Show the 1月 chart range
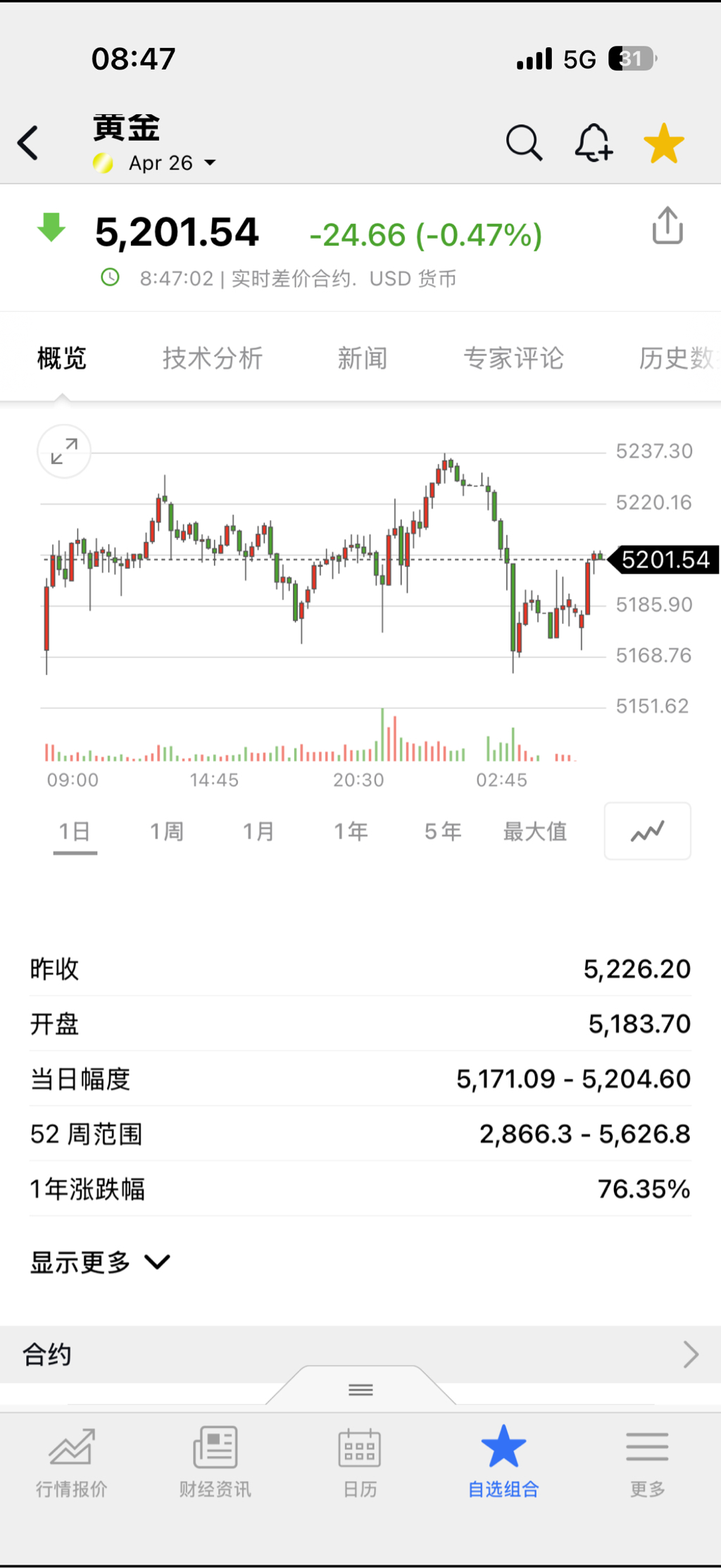 point(258,832)
